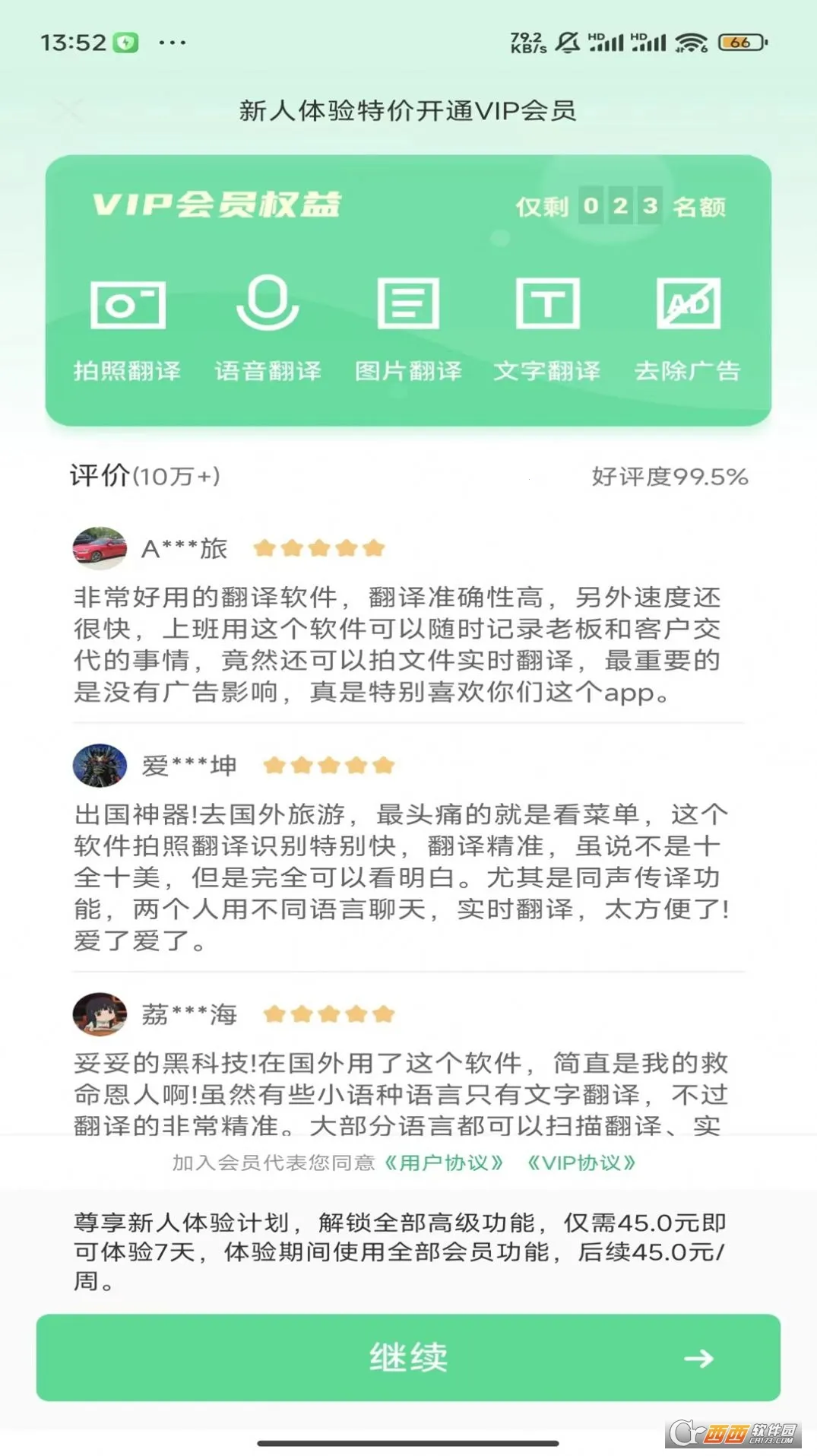Tap the avatar of reviewer 爱***坤
Viewport: 817px width, 1456px height.
point(99,766)
